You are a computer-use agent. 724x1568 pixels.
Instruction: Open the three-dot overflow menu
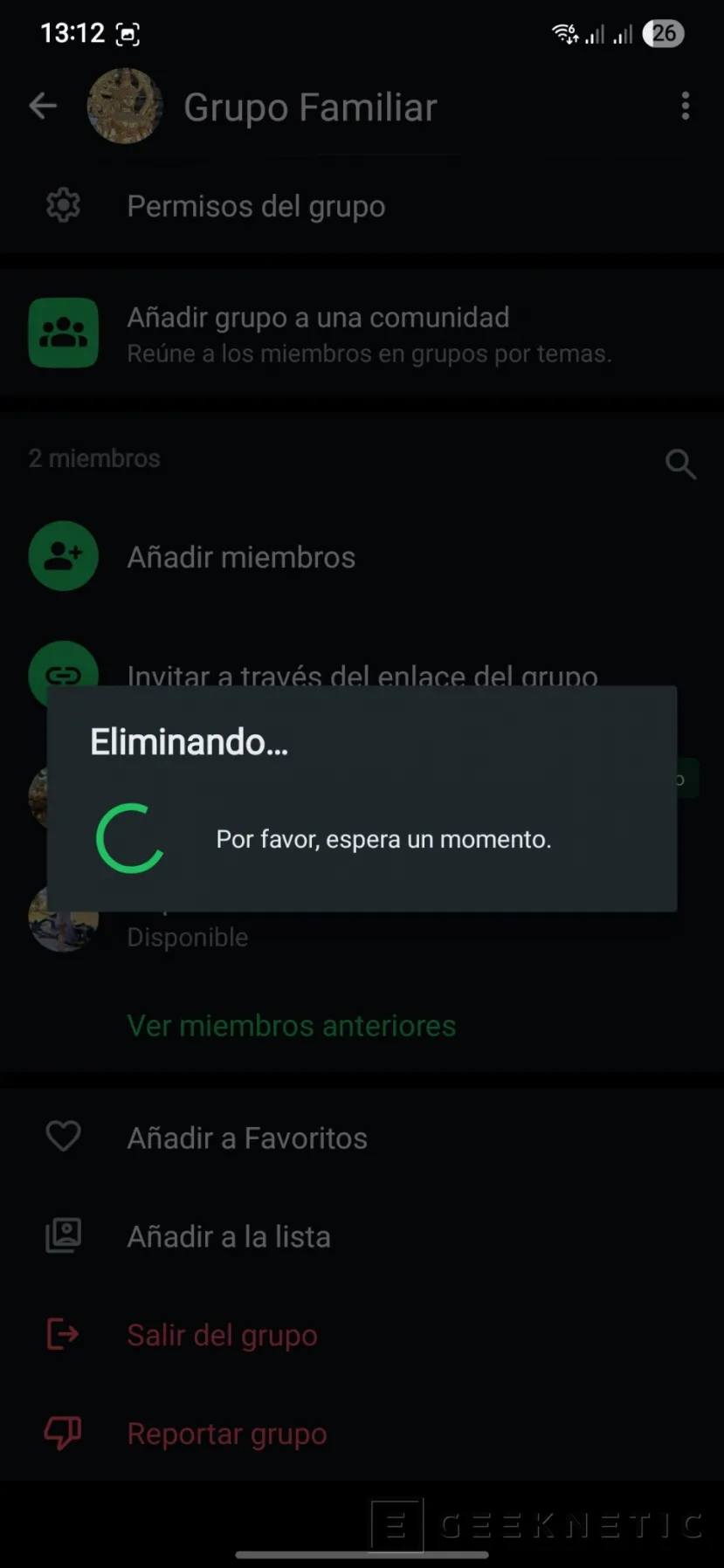pyautogui.click(x=685, y=106)
